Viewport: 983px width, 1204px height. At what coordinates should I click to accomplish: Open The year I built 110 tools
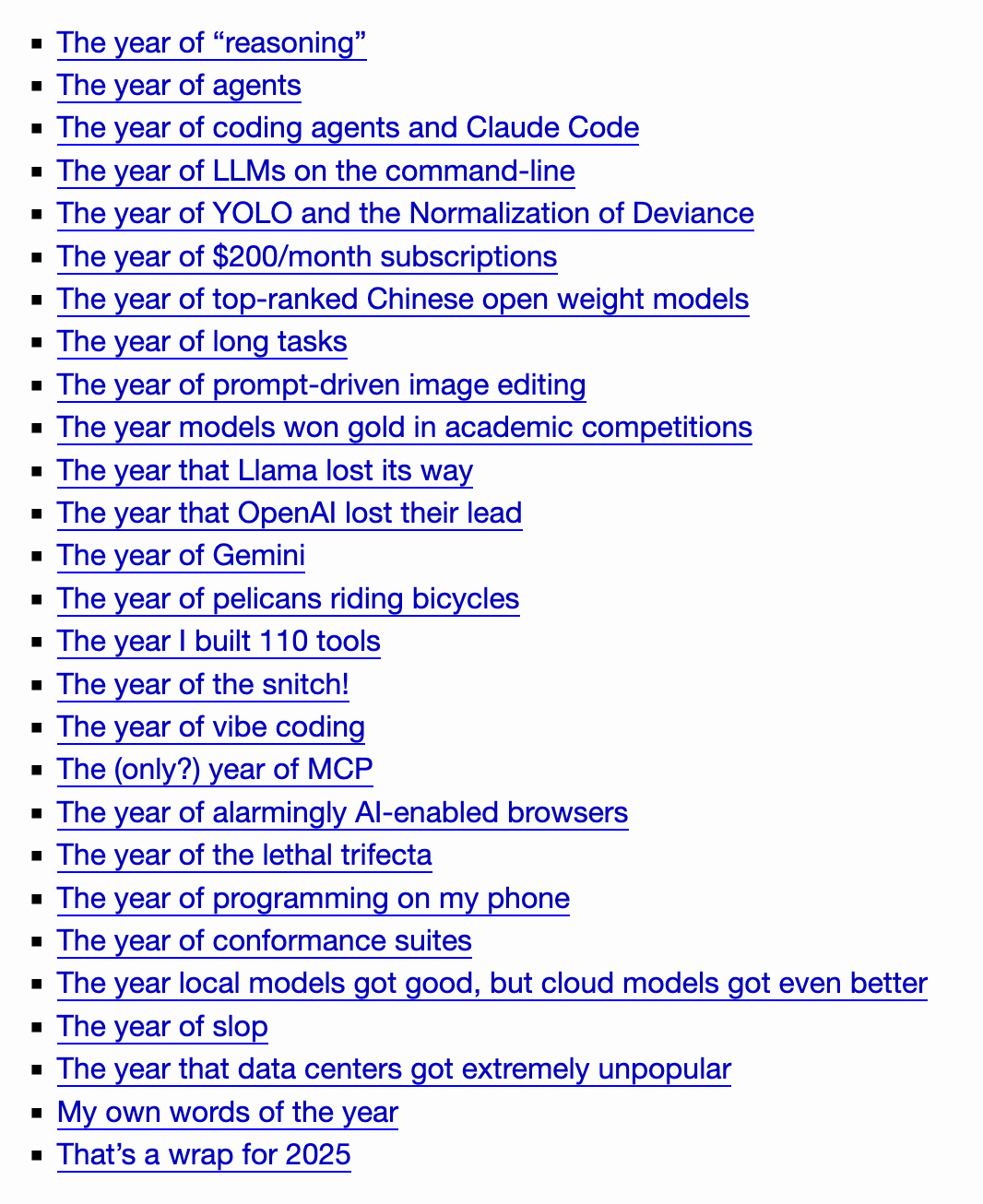[x=219, y=642]
